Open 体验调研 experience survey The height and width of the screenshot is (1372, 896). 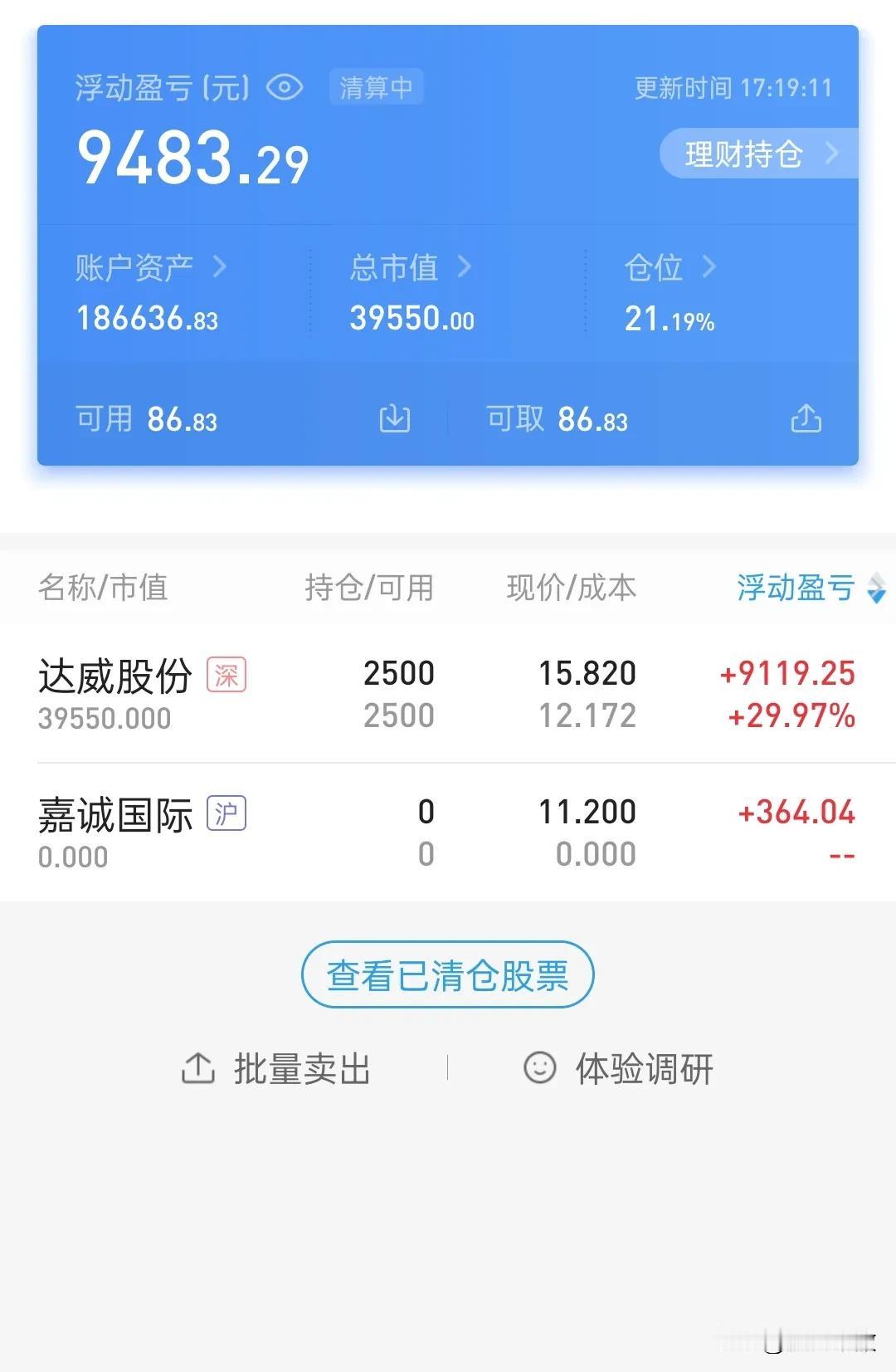(x=618, y=1068)
